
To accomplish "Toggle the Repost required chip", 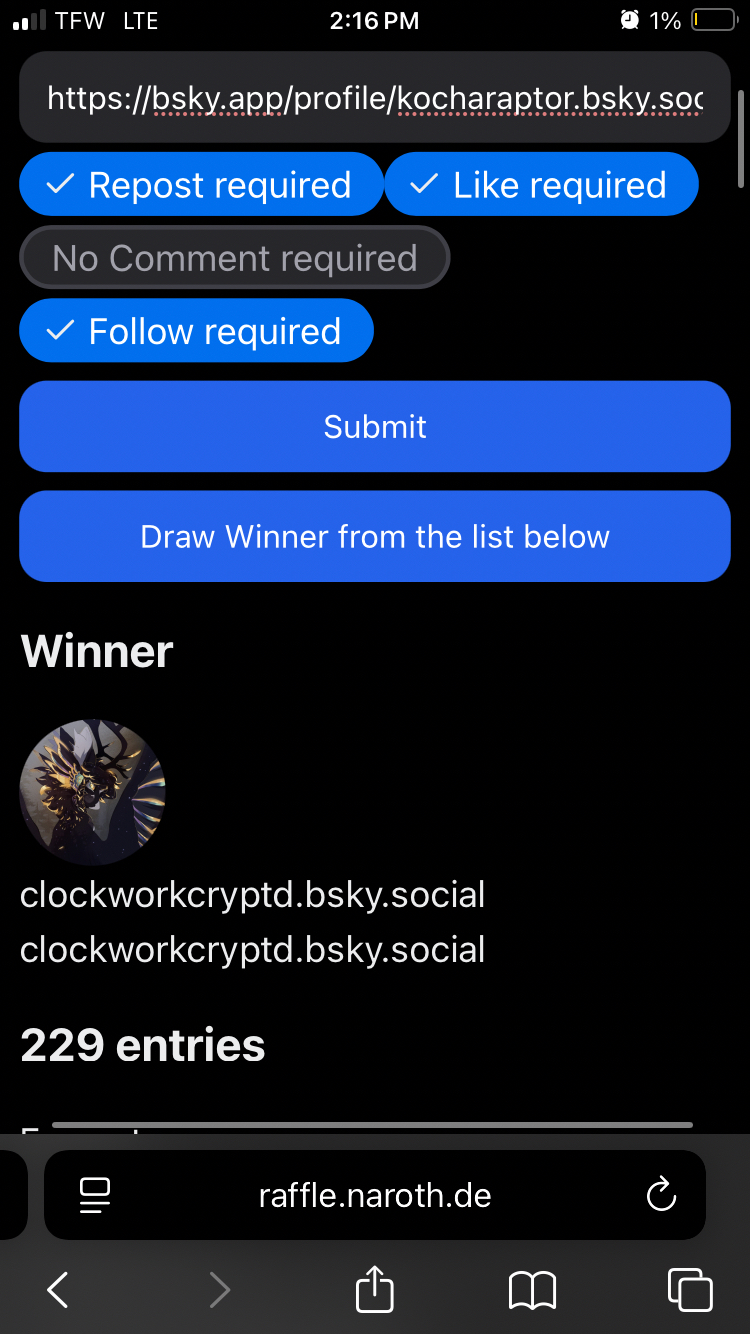I will pos(201,185).
